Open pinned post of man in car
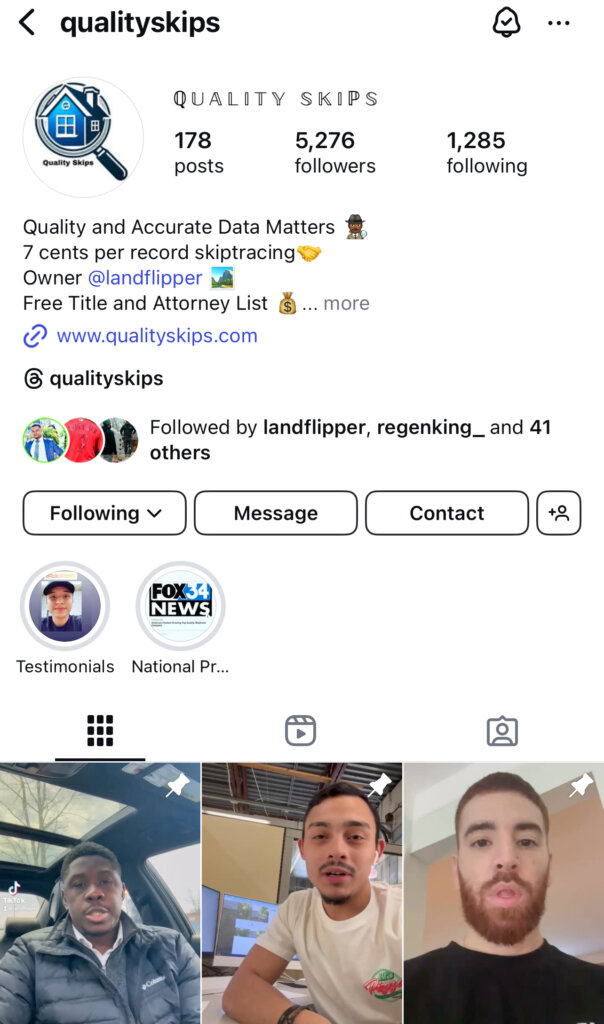 click(100, 893)
